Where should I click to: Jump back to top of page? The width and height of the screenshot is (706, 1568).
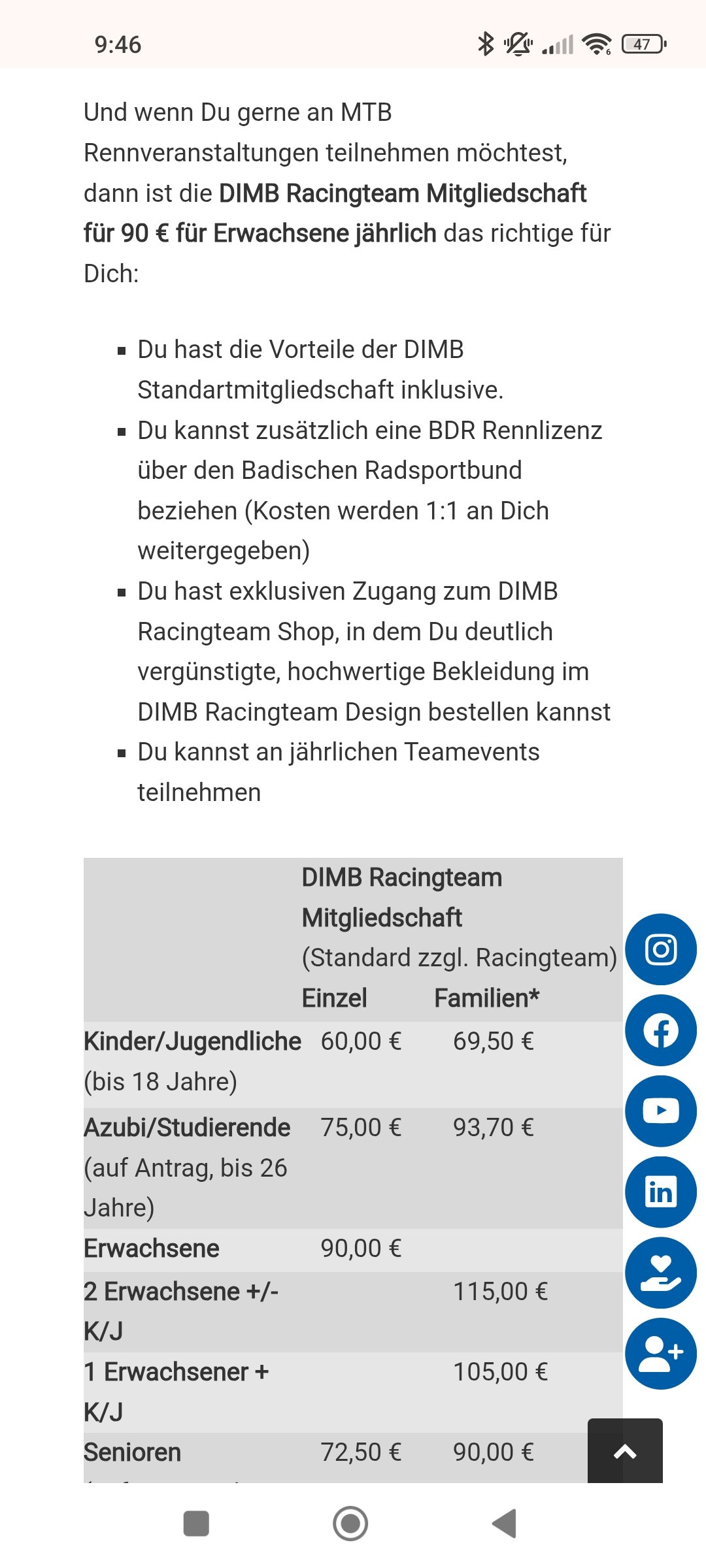pos(625,1451)
